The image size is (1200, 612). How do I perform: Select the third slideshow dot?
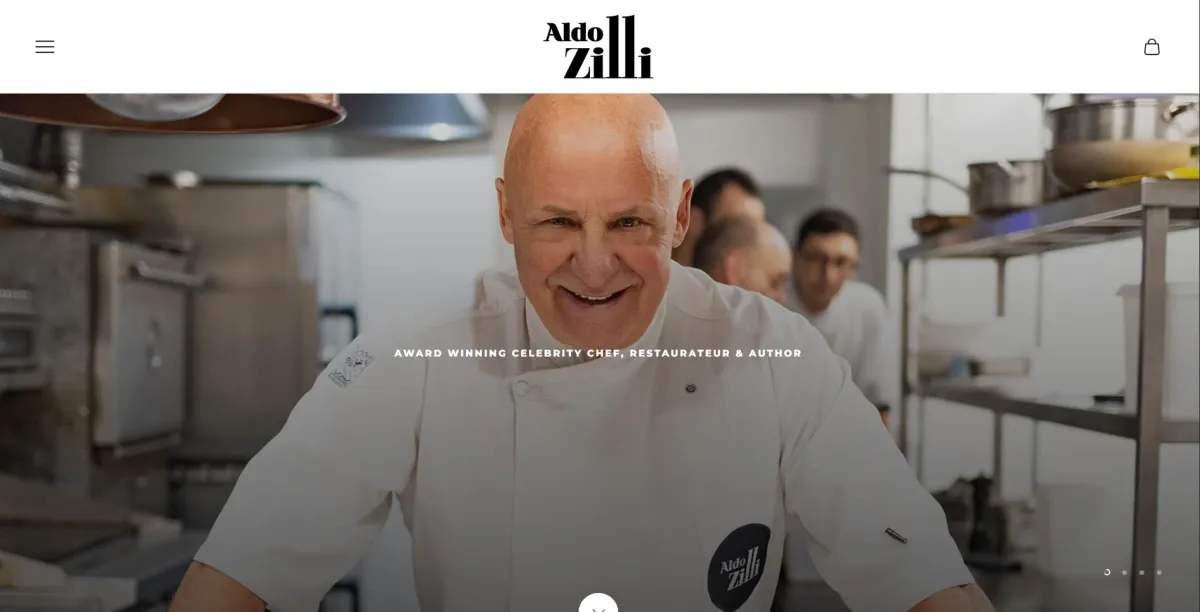pos(1141,572)
